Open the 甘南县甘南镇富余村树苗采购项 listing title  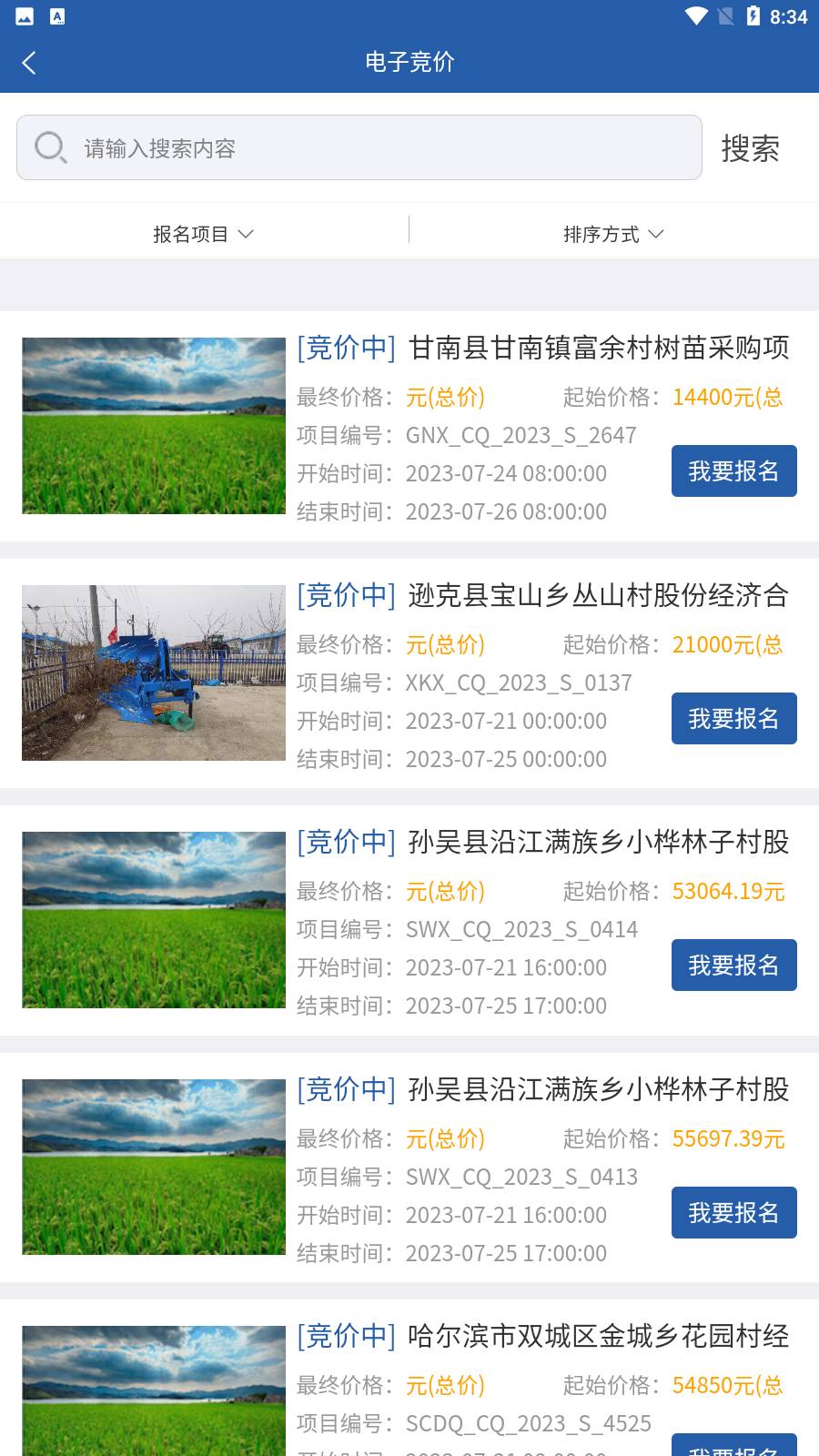pos(599,349)
